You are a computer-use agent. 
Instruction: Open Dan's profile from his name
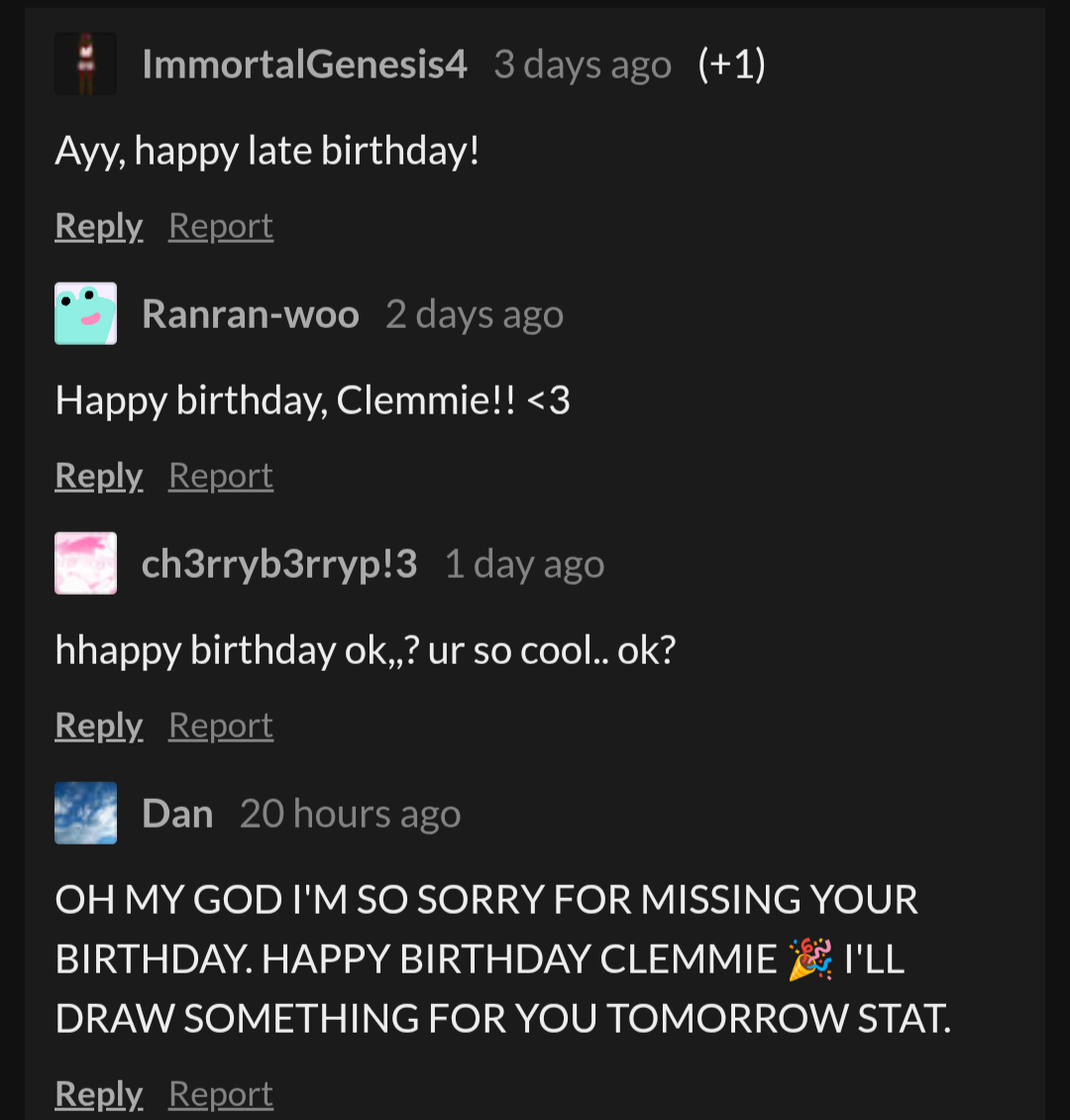(x=177, y=814)
